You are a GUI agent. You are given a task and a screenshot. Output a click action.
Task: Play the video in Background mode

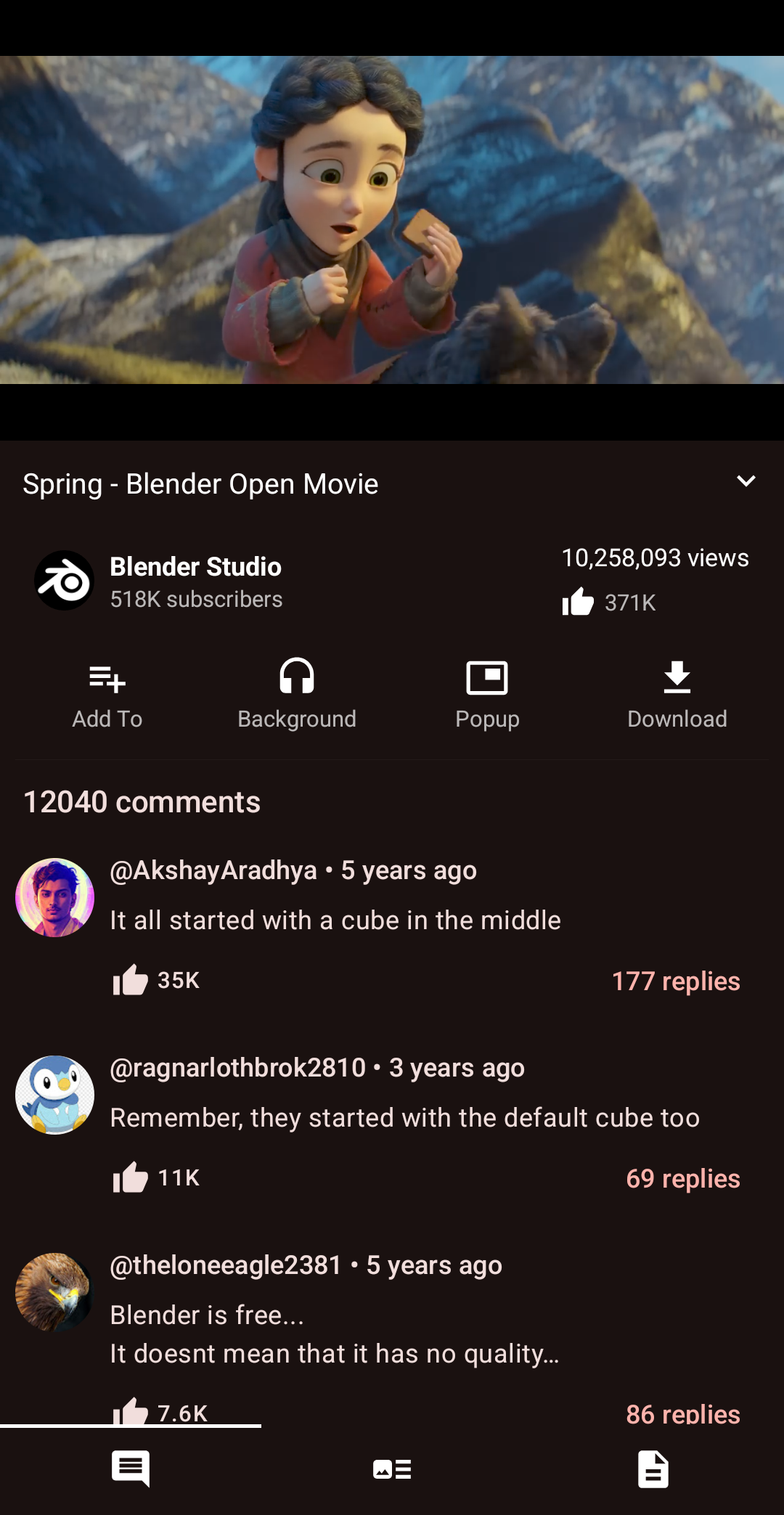click(297, 695)
